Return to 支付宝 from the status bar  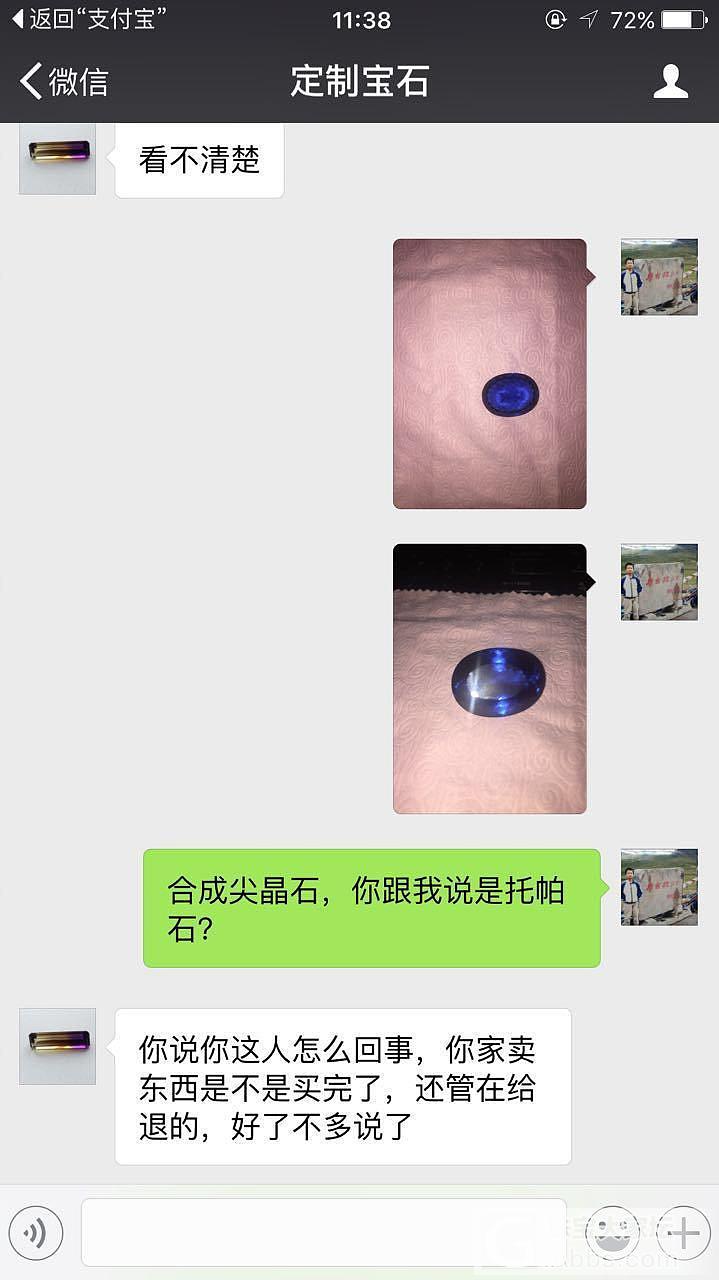tap(88, 19)
